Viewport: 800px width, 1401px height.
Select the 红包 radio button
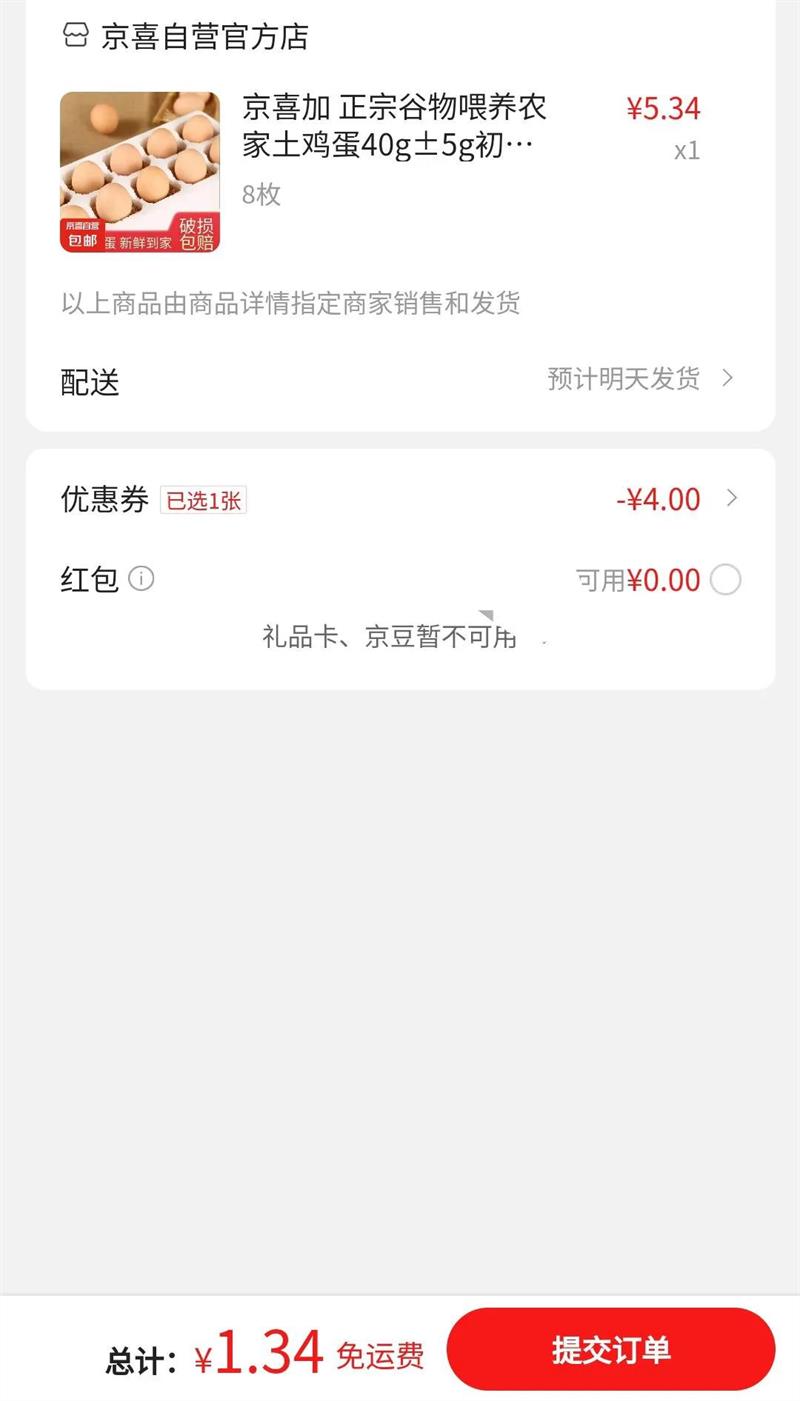pos(725,579)
